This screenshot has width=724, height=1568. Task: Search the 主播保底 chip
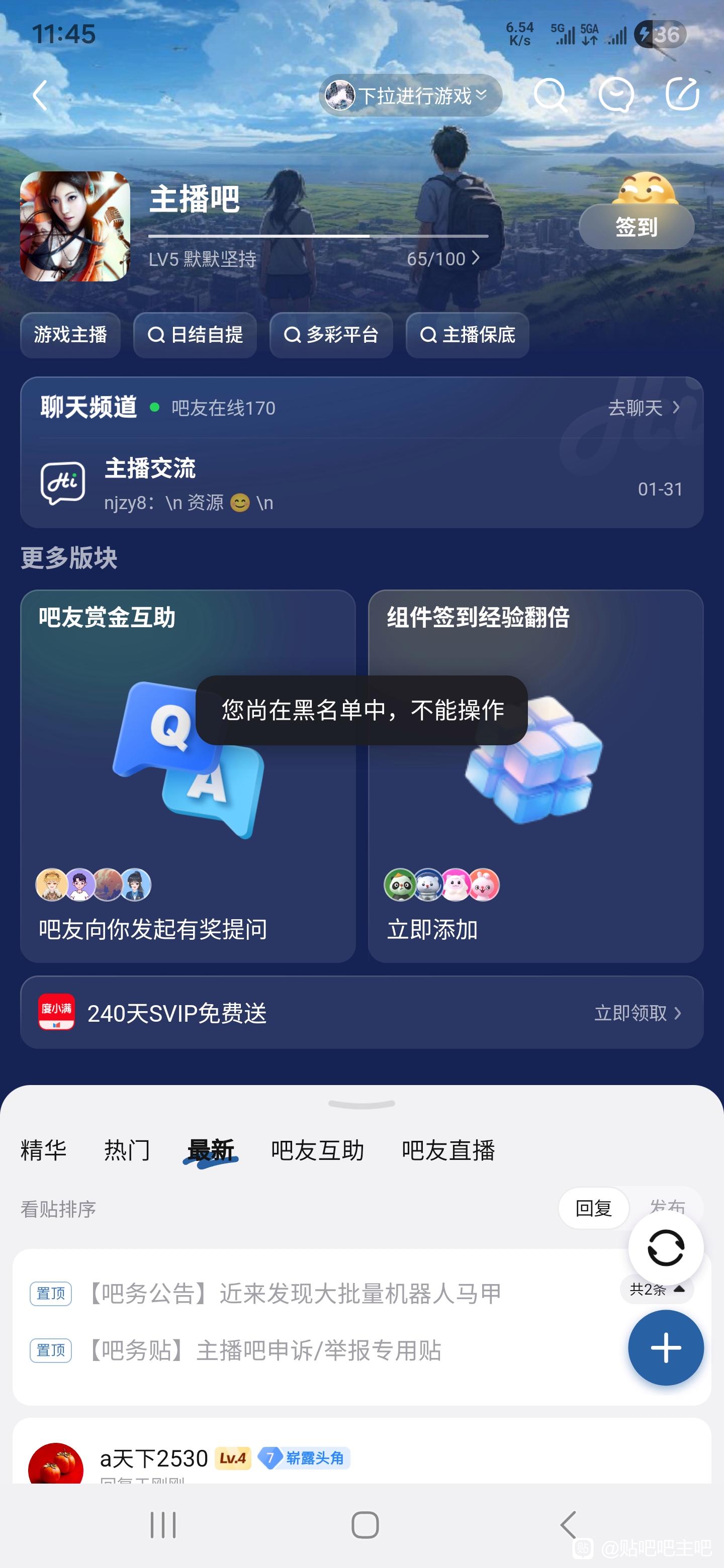[x=467, y=335]
